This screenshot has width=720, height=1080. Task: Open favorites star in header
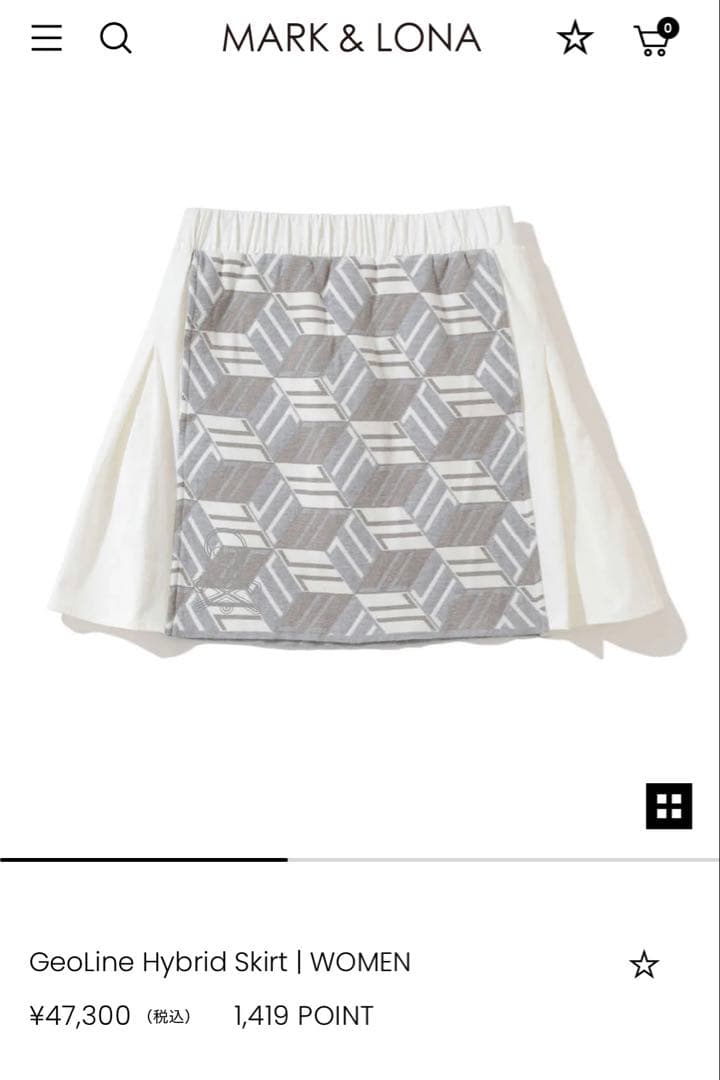575,39
